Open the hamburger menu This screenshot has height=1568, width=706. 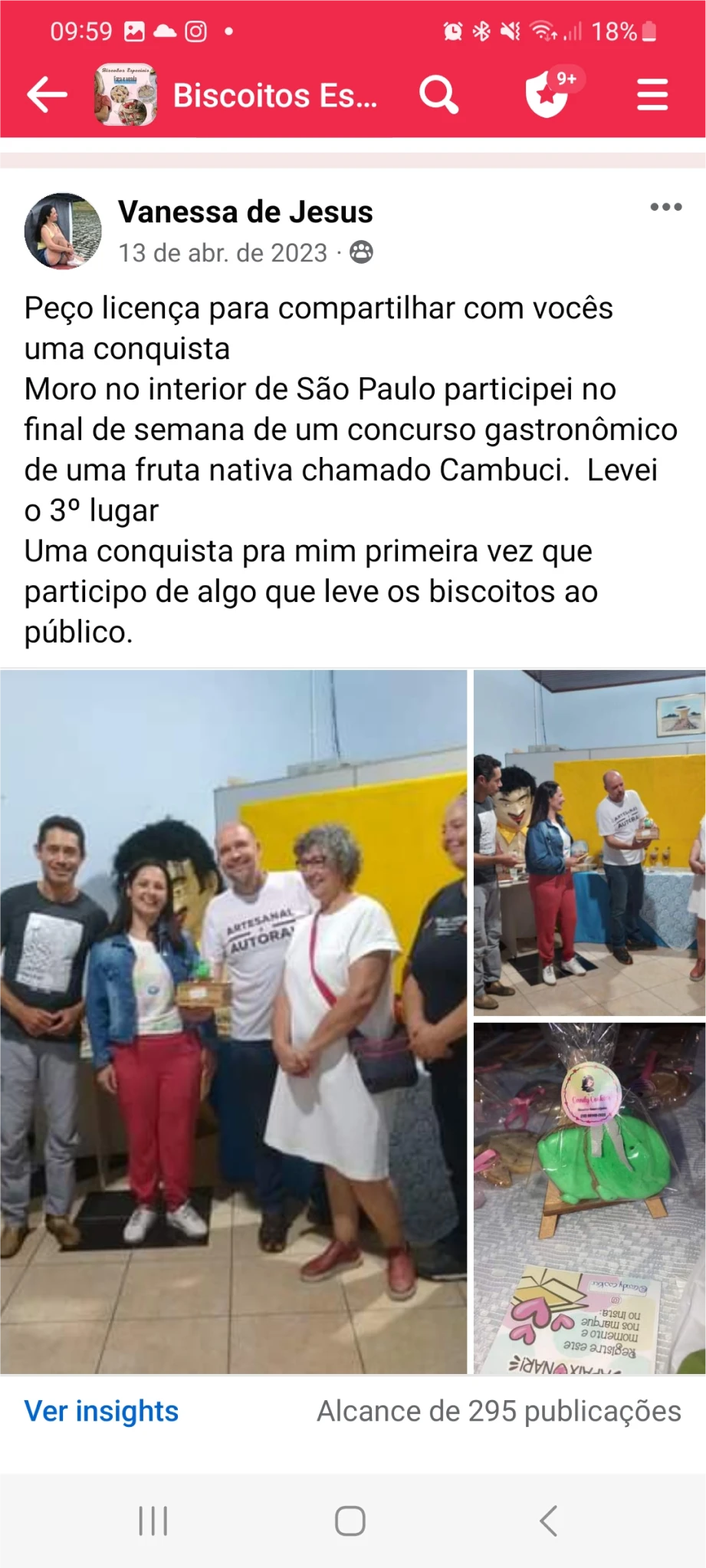click(652, 96)
